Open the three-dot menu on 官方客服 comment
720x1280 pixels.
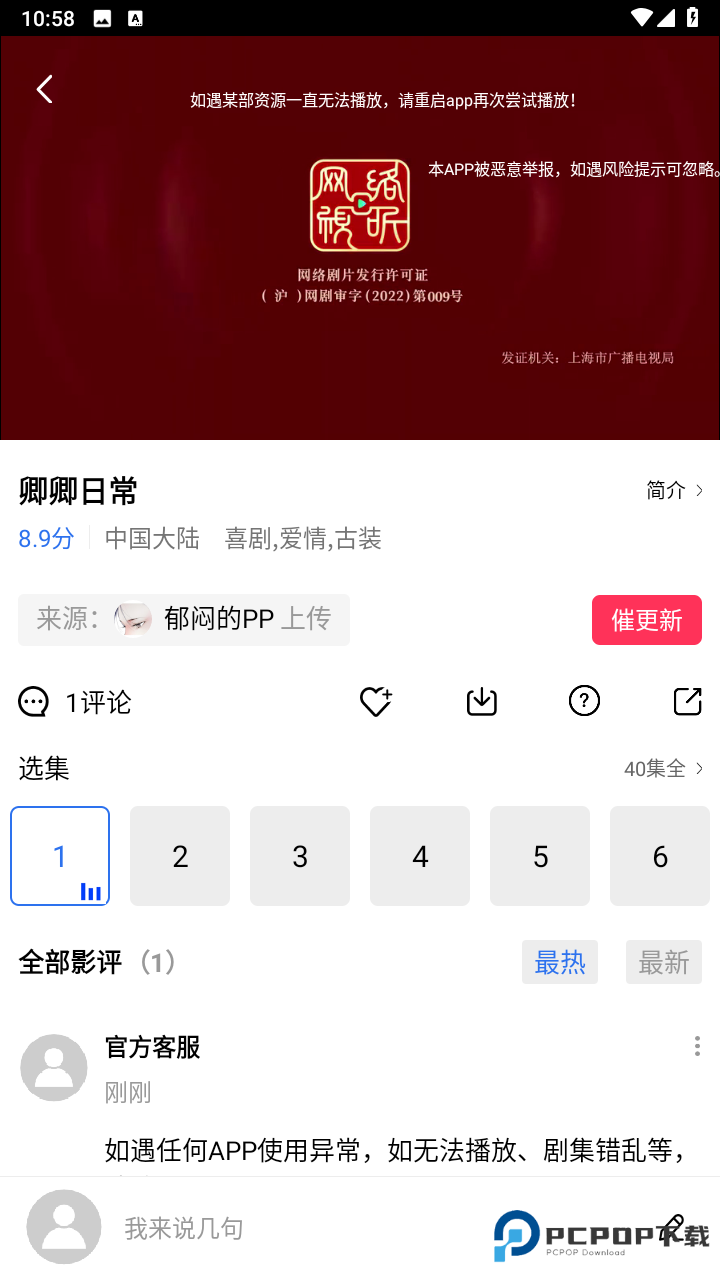(697, 1046)
